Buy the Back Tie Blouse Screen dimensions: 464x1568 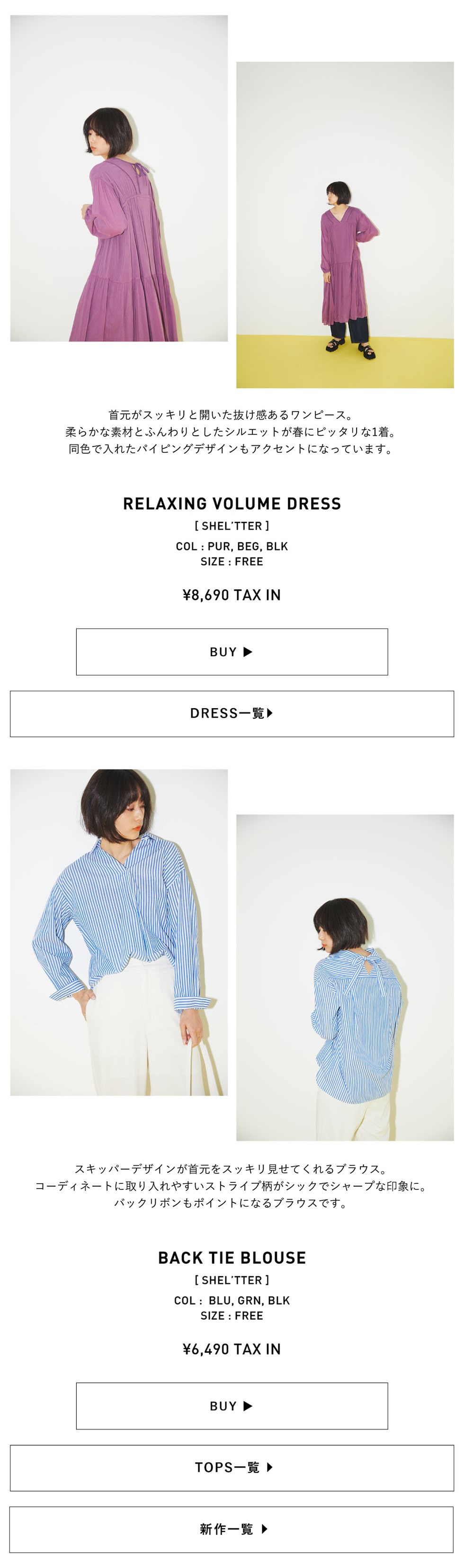[232, 1406]
